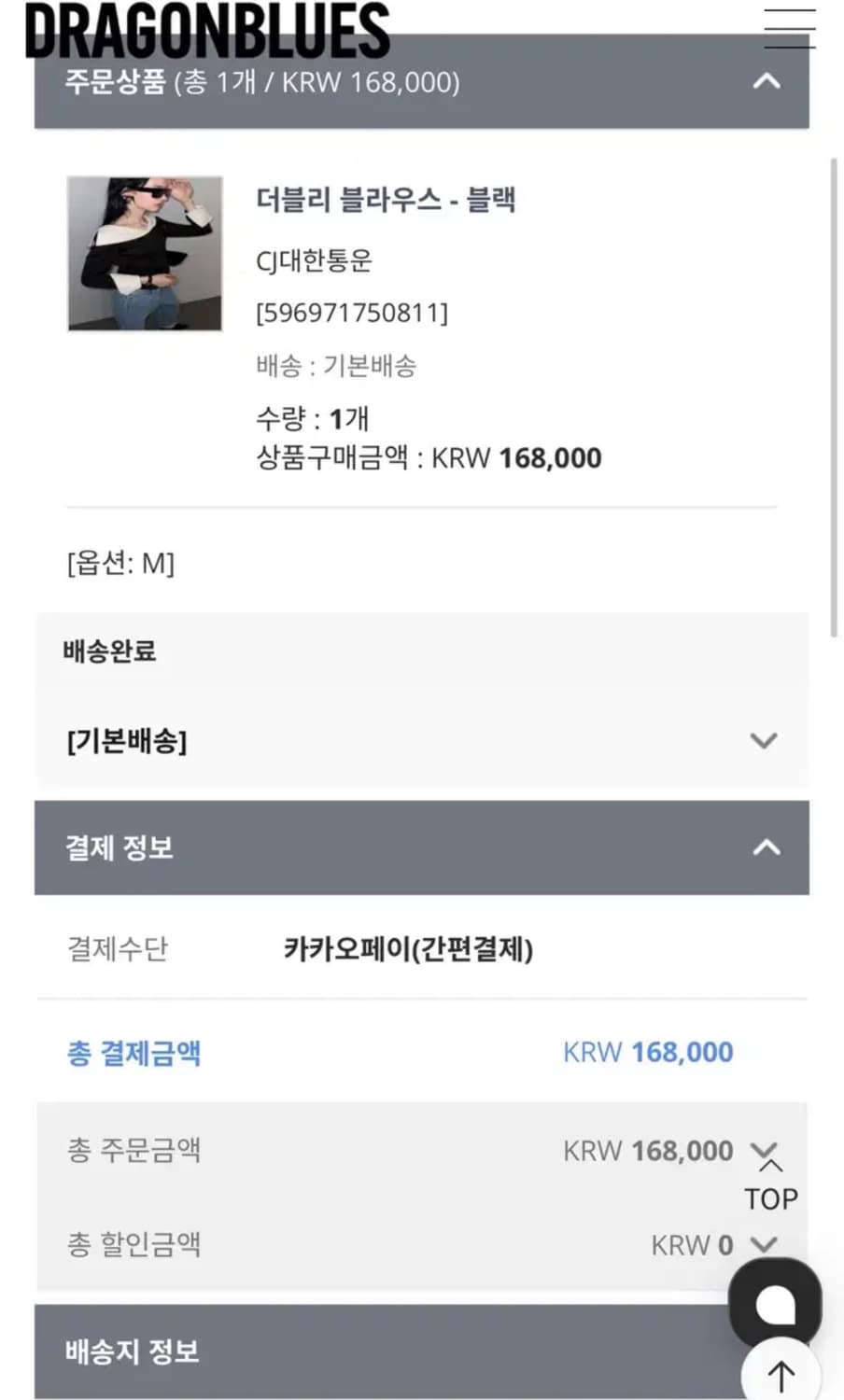Click the tracking number [596971750811]
844x1400 pixels.
pyautogui.click(x=352, y=314)
